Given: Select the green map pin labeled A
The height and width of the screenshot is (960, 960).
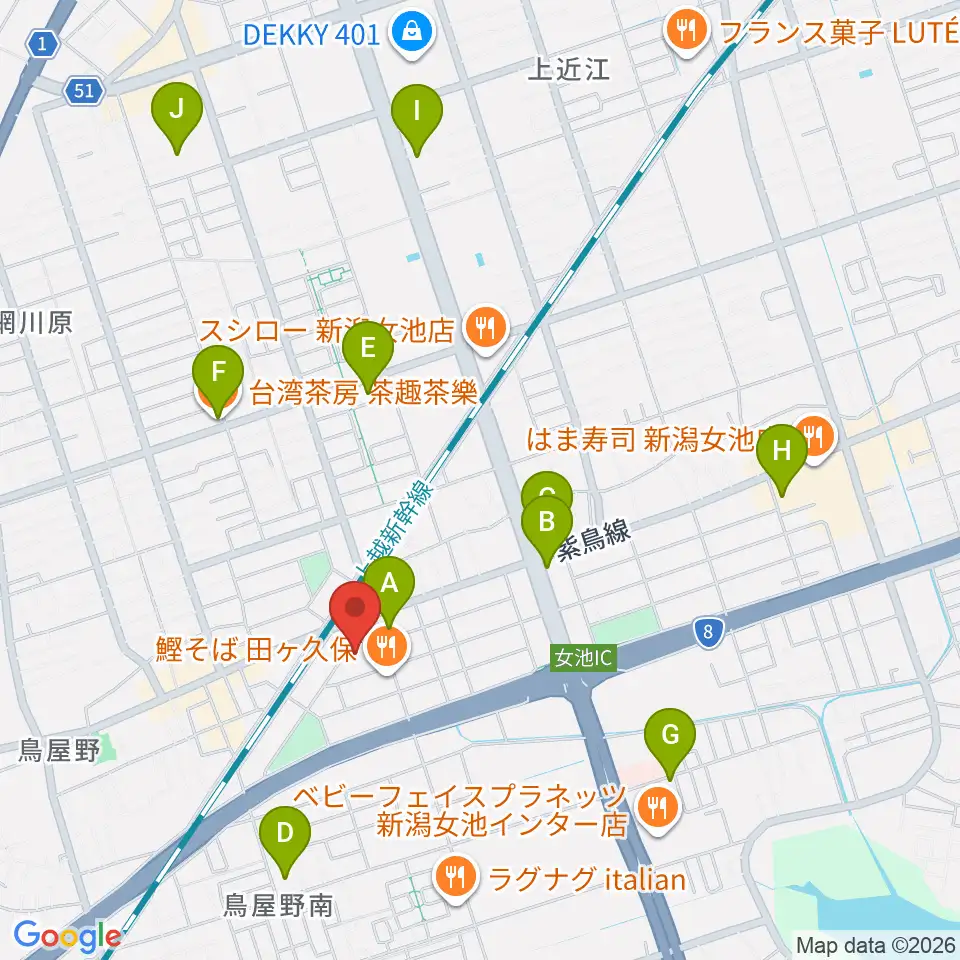Looking at the screenshot, I should pos(389,586).
